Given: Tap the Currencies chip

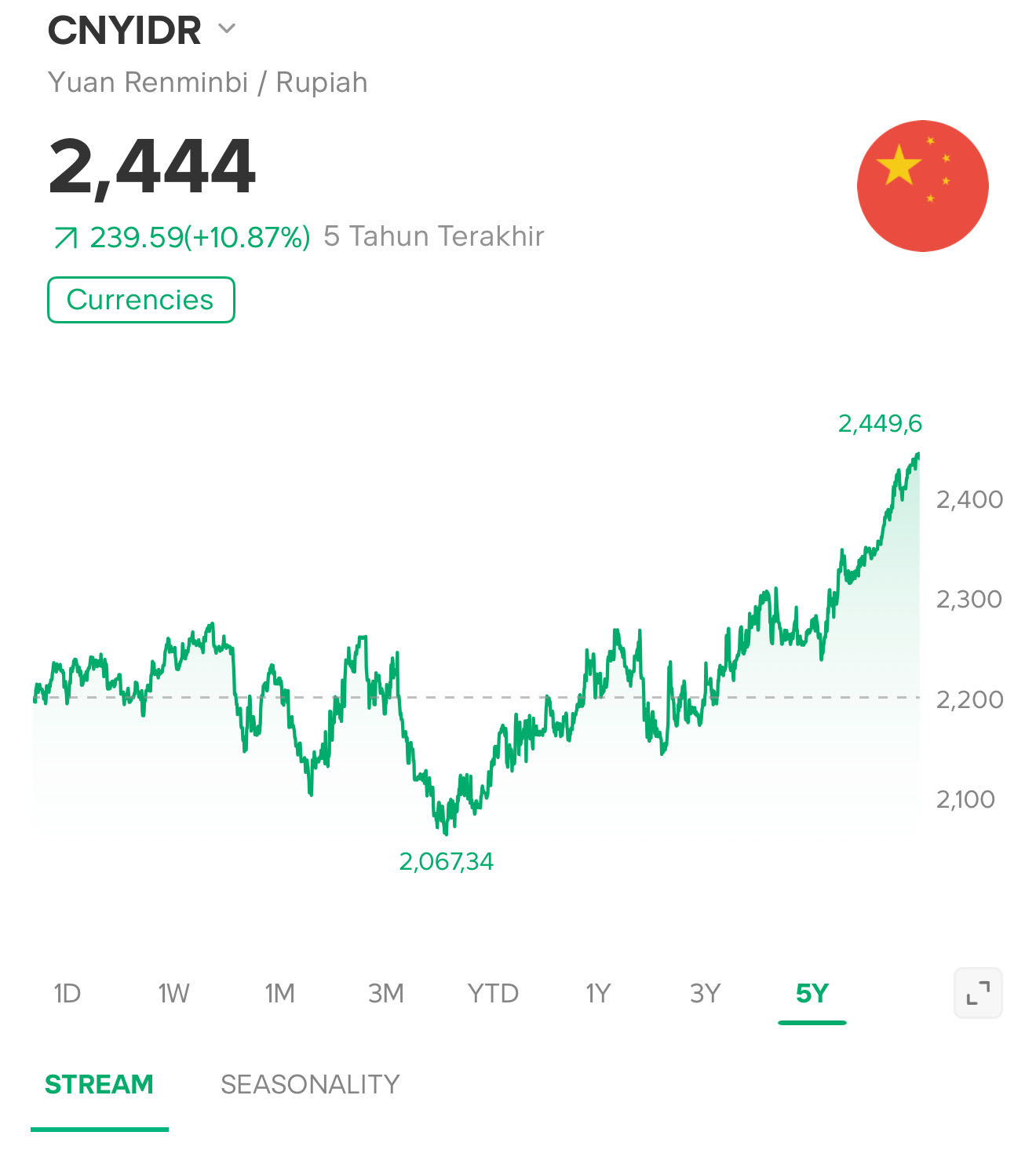Looking at the screenshot, I should 141,300.
